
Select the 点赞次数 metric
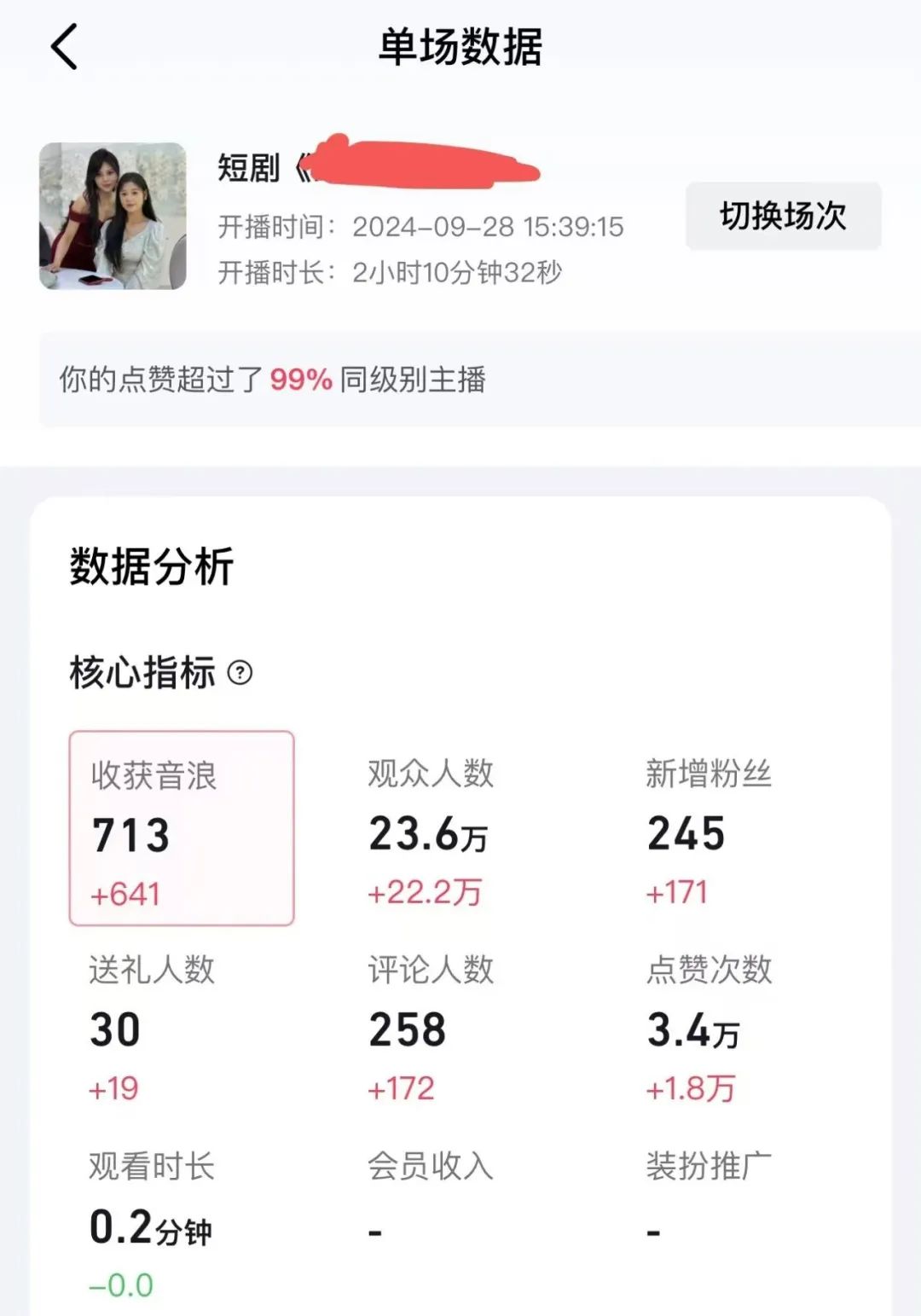(708, 1028)
